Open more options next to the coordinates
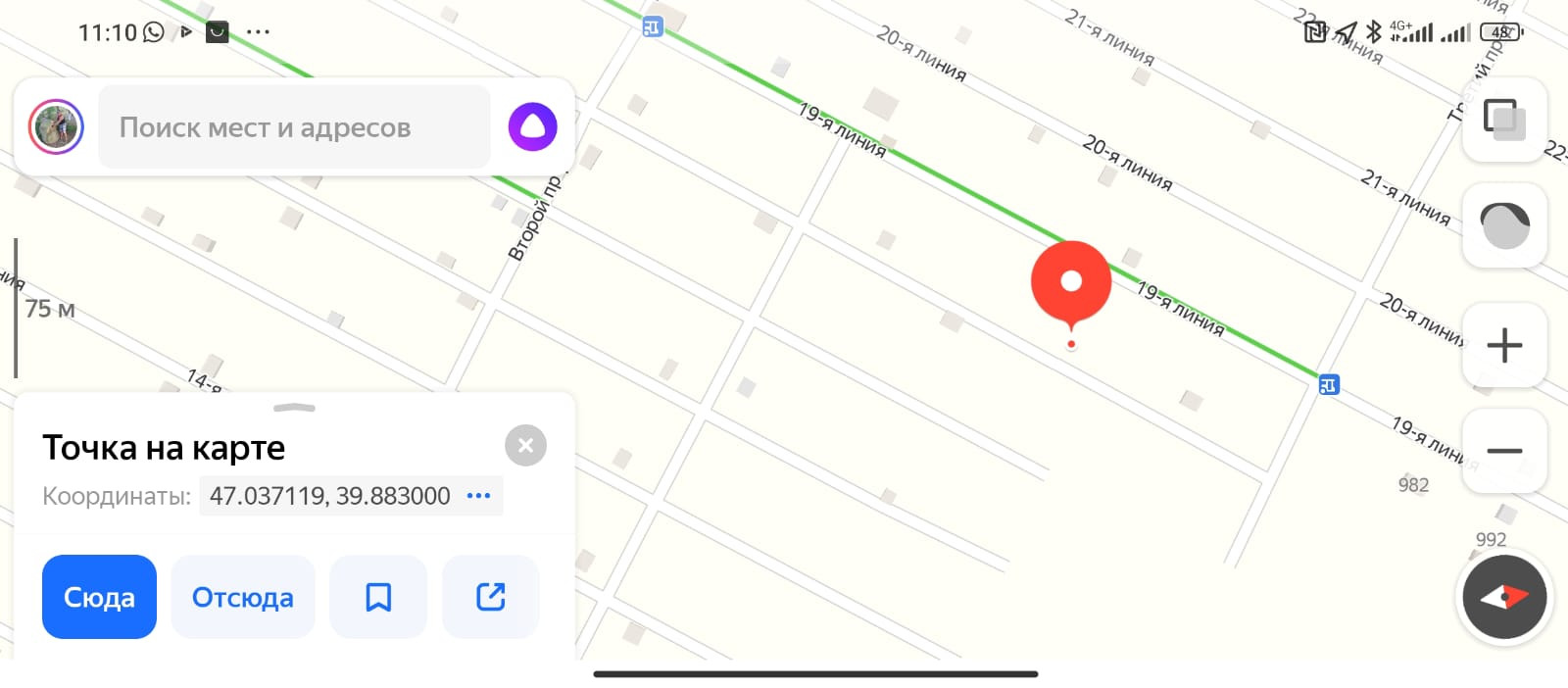 478,496
